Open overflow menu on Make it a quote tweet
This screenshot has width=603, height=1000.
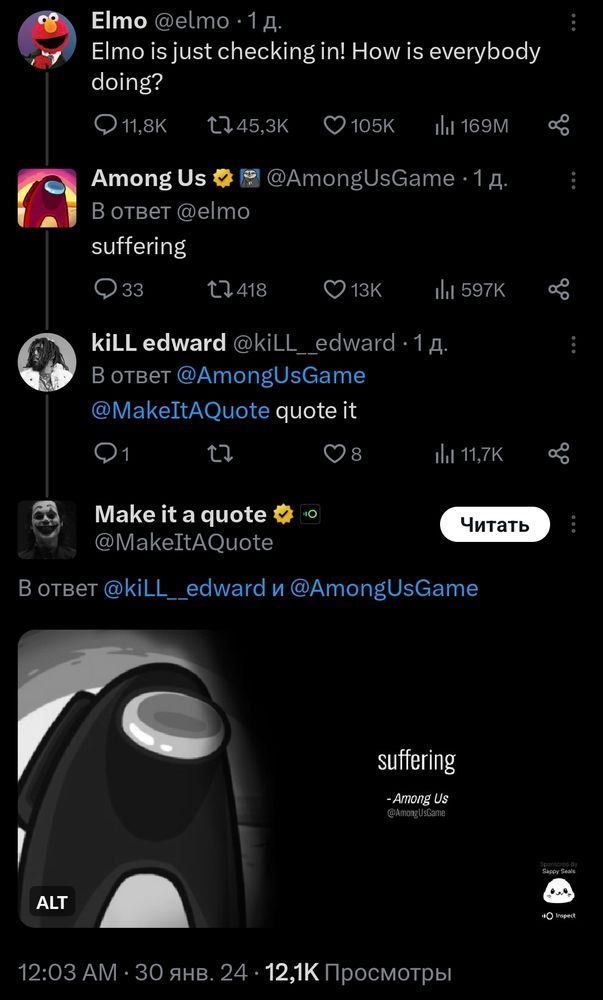point(574,524)
